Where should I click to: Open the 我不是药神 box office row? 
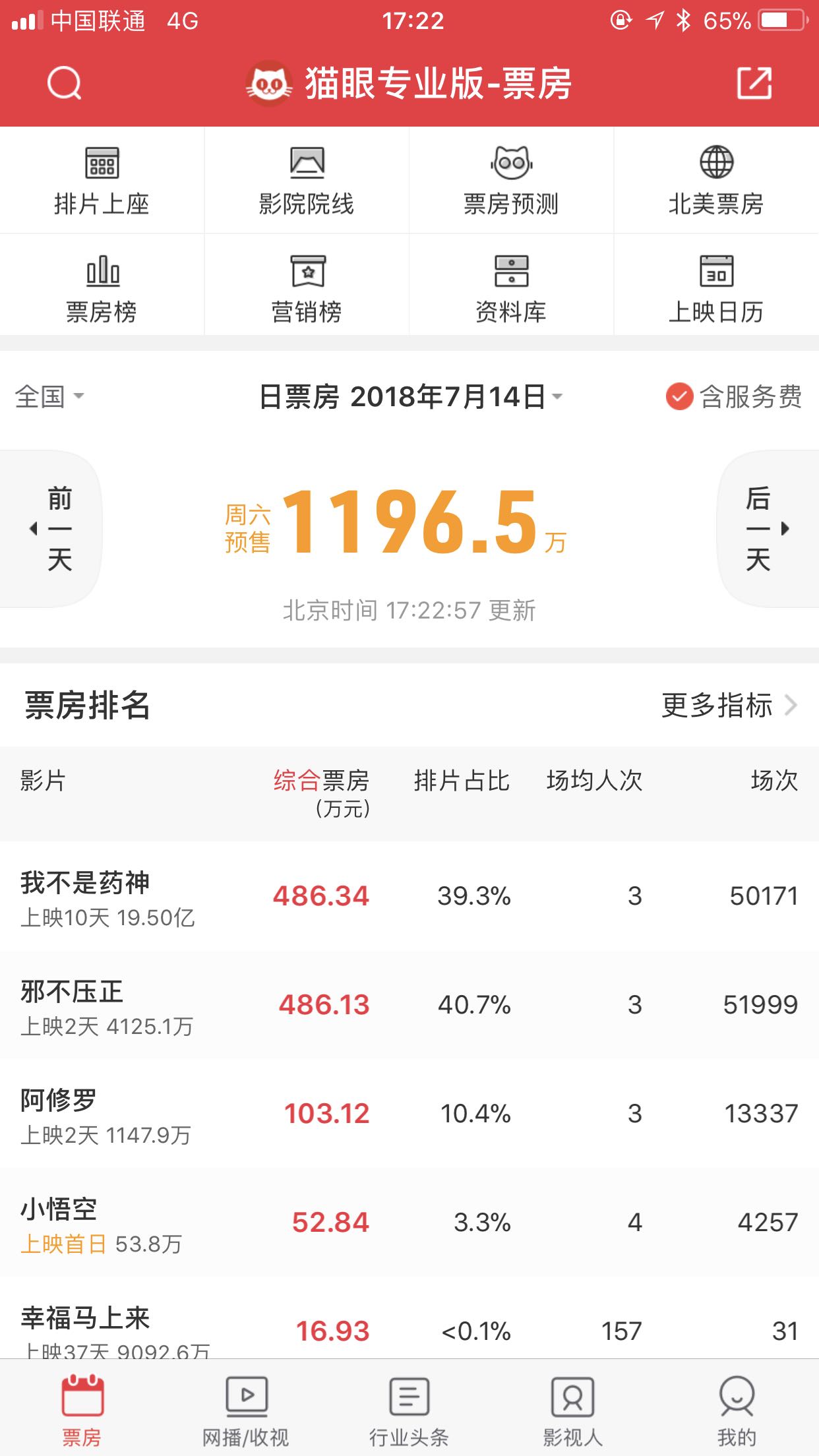tap(409, 895)
